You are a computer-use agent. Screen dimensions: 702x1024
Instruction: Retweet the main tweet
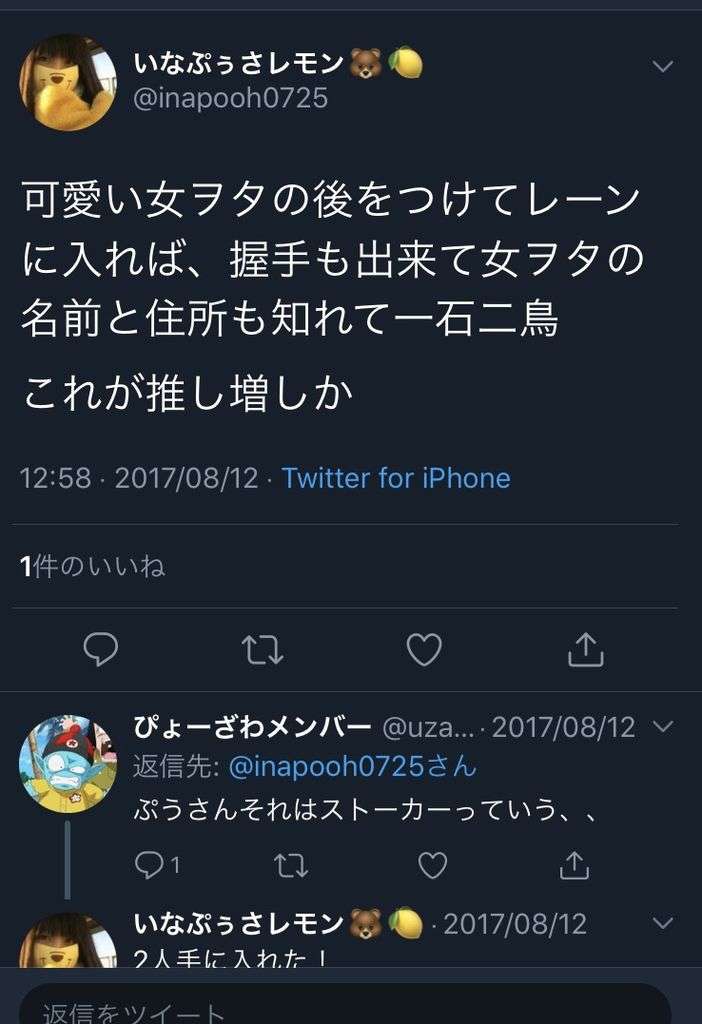click(263, 650)
